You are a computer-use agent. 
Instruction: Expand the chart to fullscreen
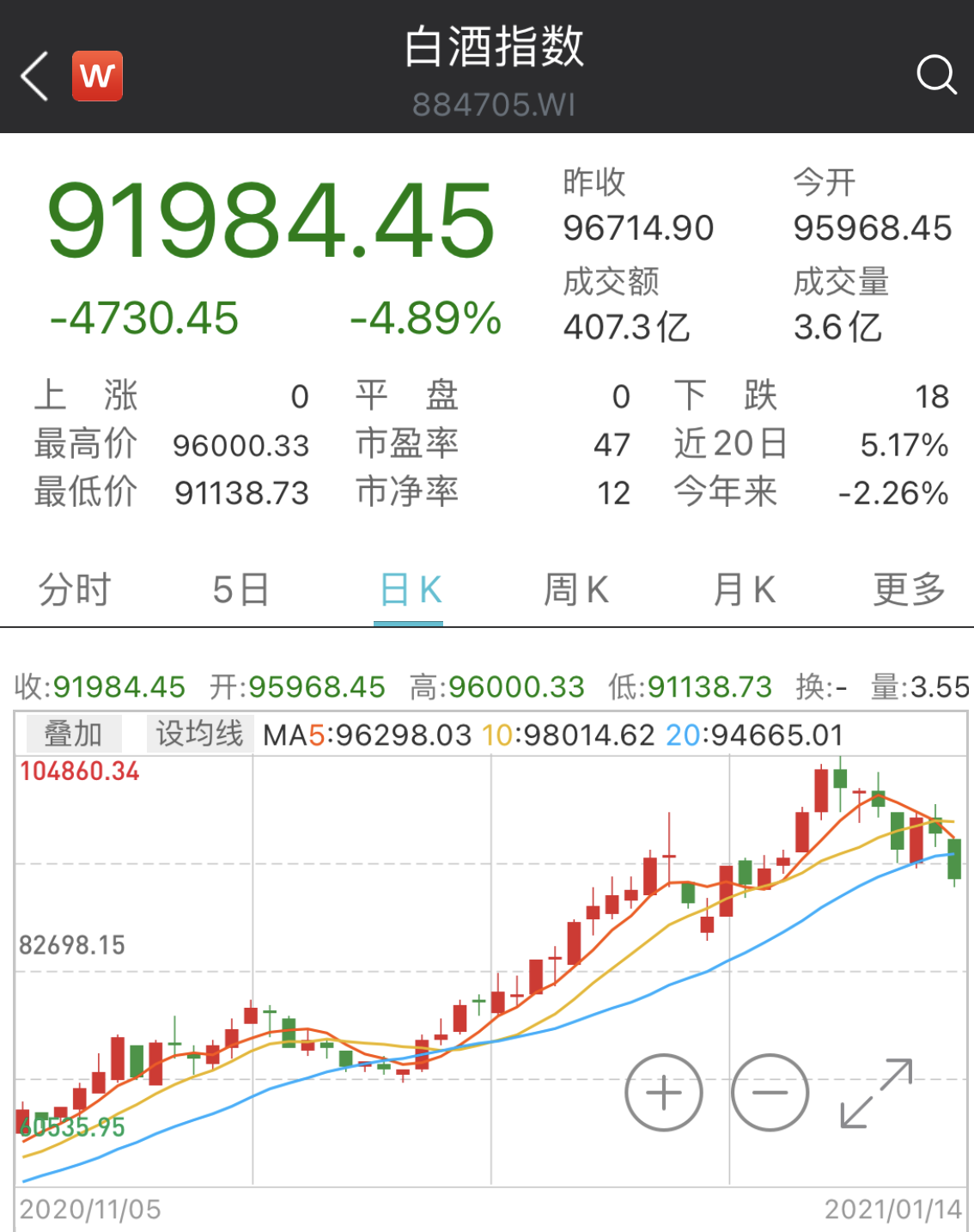tap(876, 1093)
